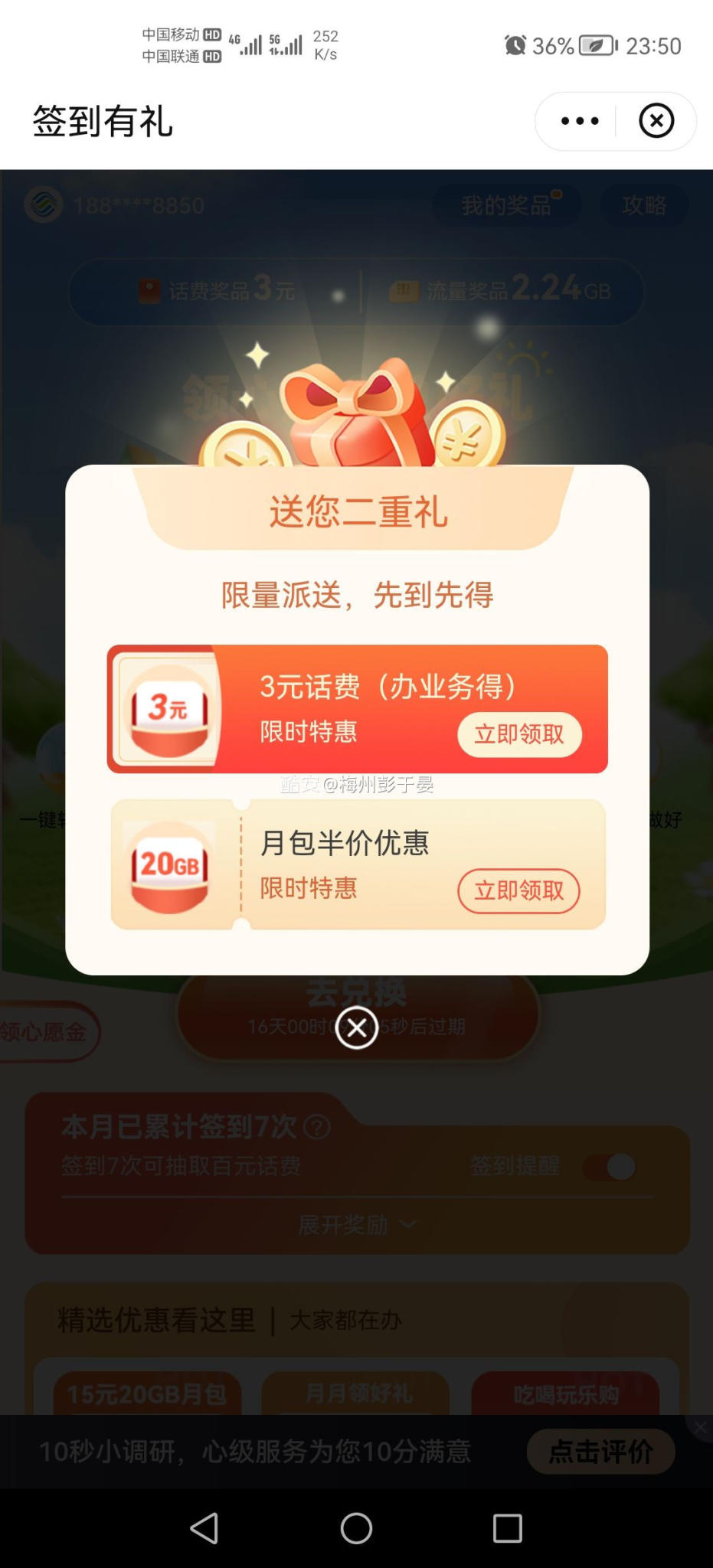Go back with the system back button
Viewport: 713px width, 1568px height.
204,1528
